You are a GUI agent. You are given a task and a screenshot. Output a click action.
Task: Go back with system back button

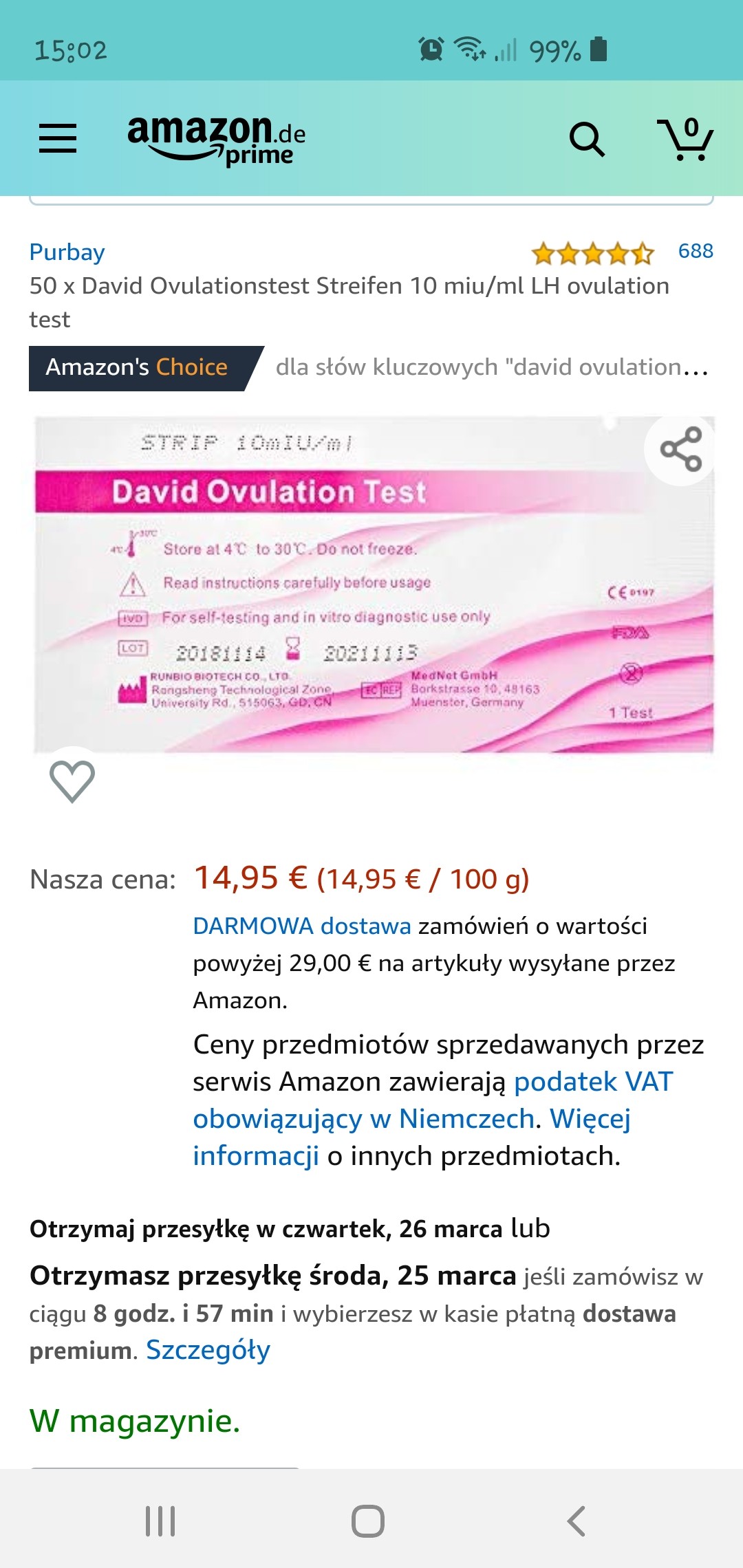click(576, 1521)
